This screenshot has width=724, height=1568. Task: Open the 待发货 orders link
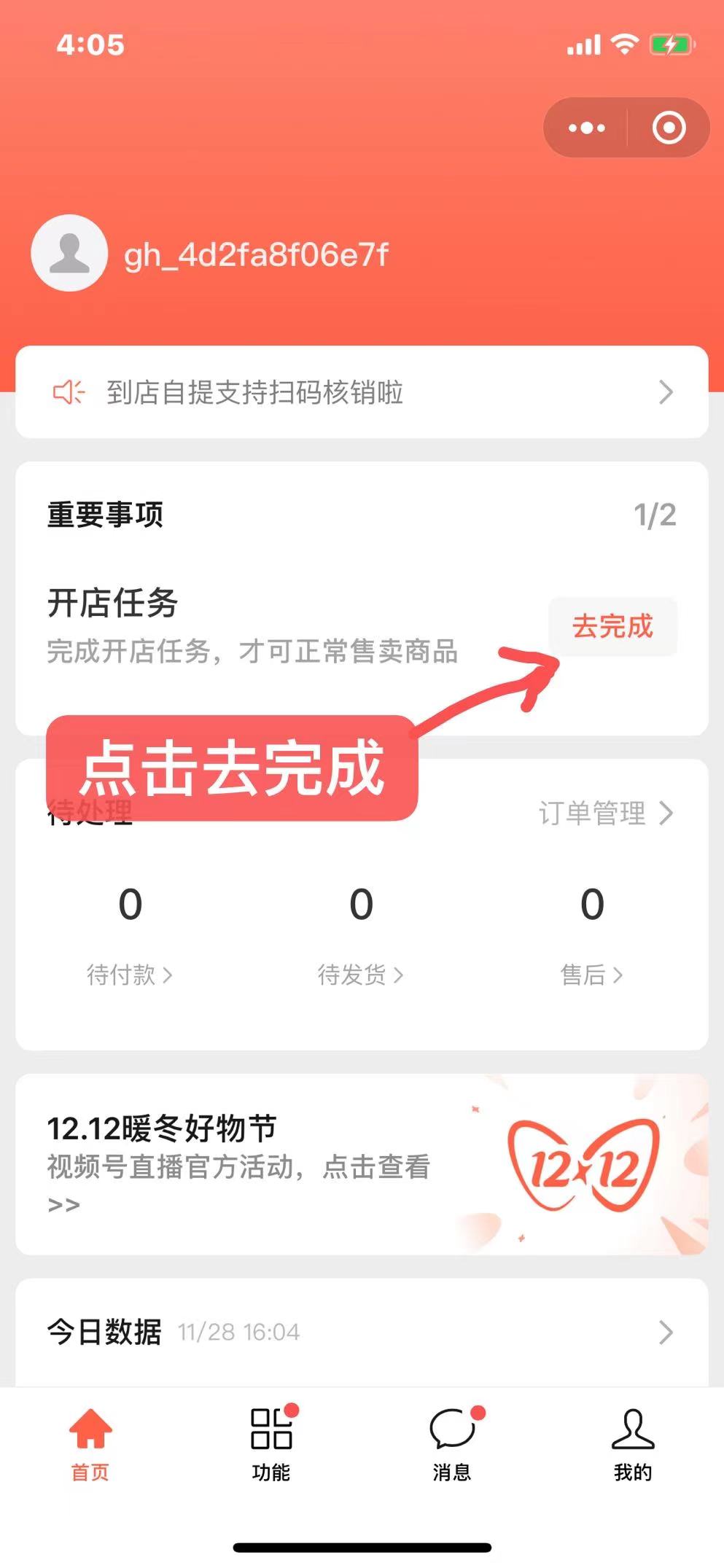[361, 975]
